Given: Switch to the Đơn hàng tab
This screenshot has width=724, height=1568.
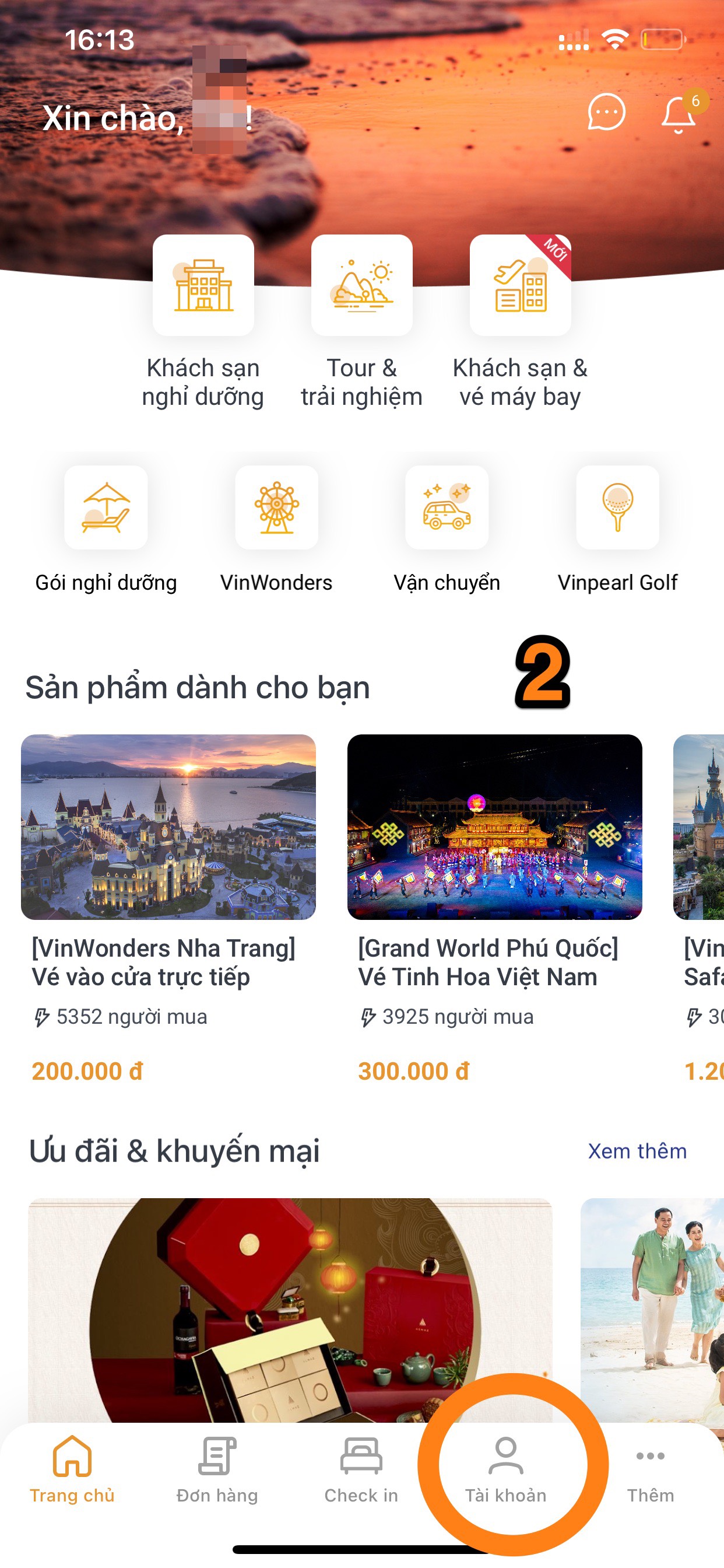Looking at the screenshot, I should (x=217, y=1469).
